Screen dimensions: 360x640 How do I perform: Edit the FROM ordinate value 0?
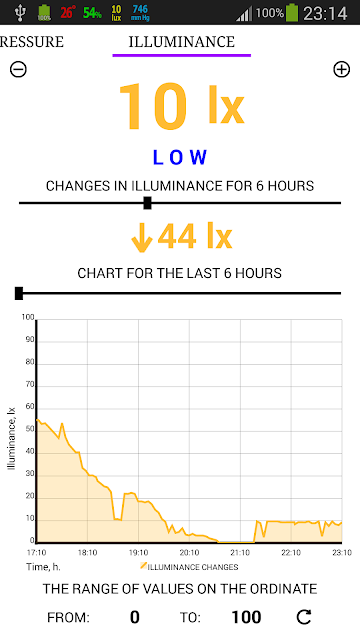(x=135, y=617)
